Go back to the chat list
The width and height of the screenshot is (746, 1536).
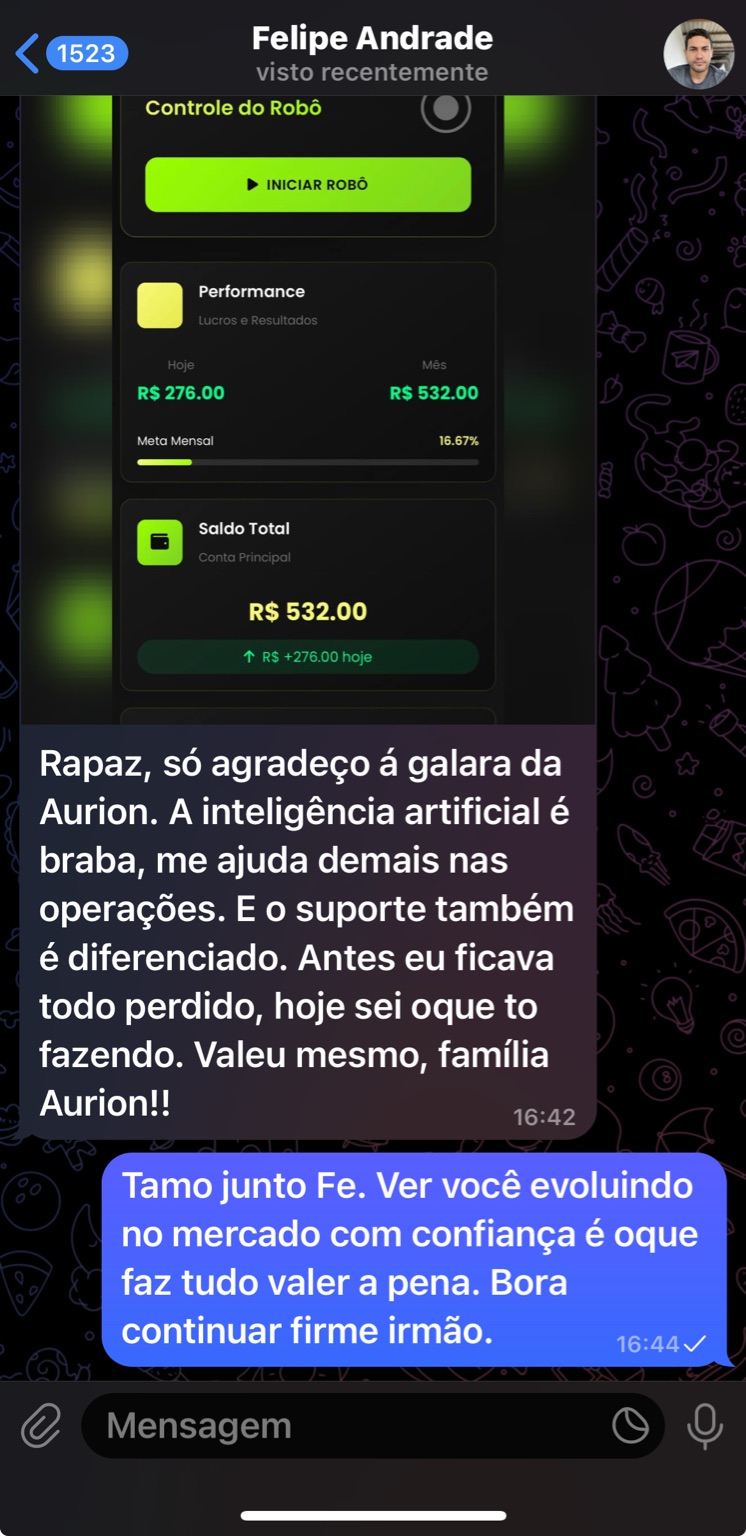click(x=70, y=53)
